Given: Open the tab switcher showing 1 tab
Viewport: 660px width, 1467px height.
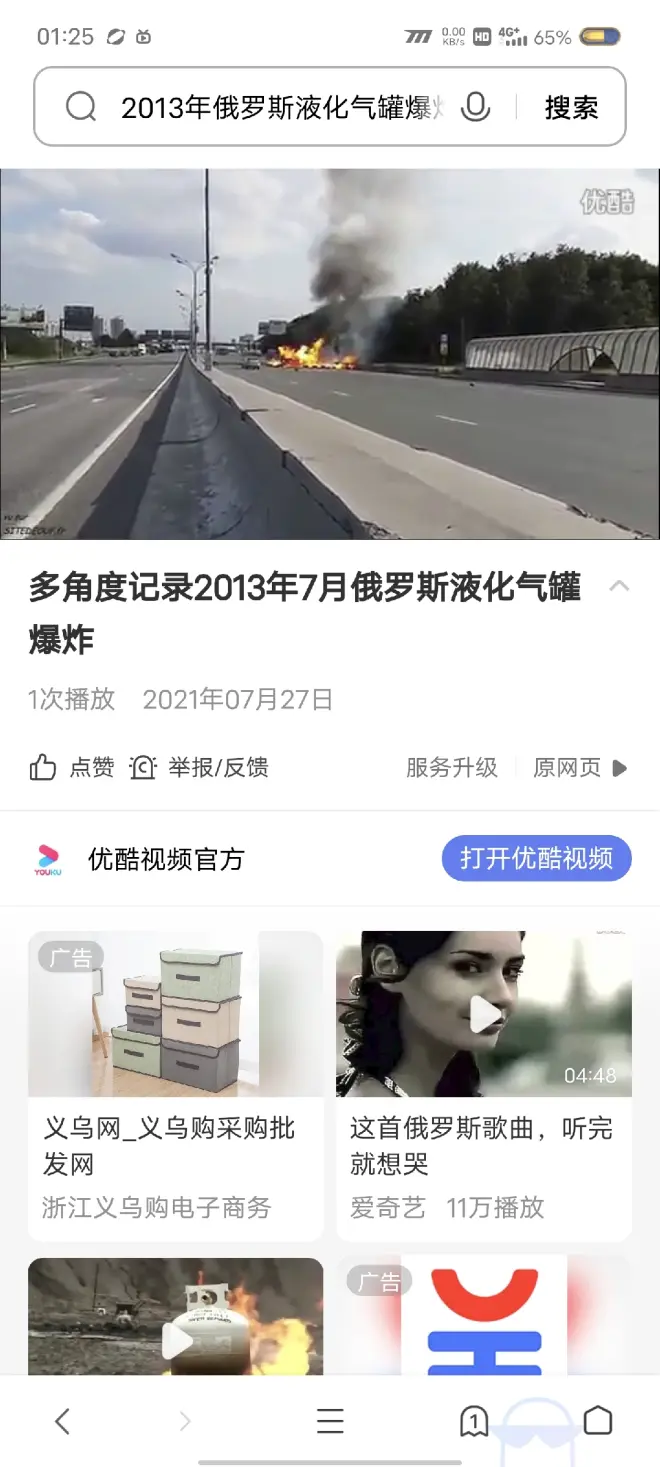Looking at the screenshot, I should coord(473,1421).
